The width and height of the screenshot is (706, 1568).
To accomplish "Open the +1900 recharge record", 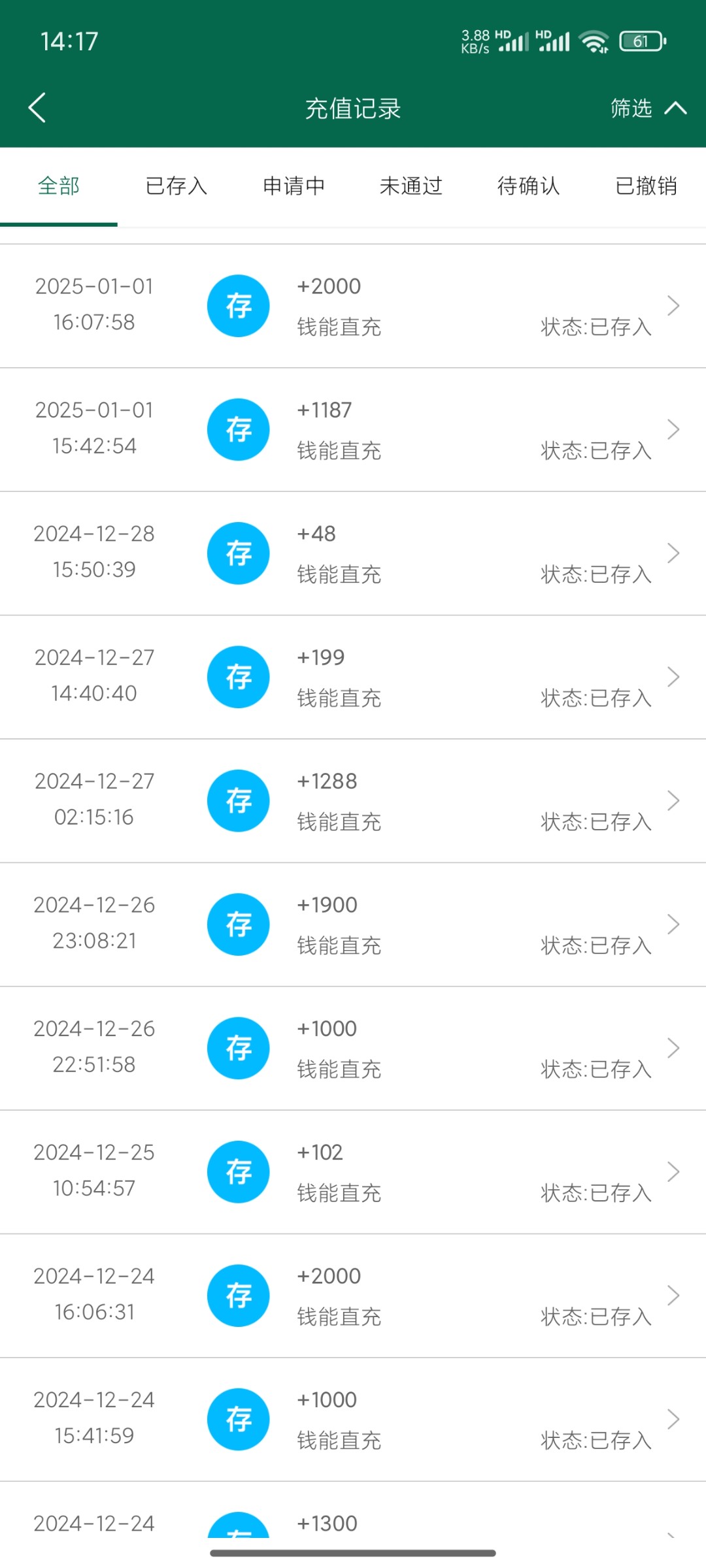I will (353, 924).
